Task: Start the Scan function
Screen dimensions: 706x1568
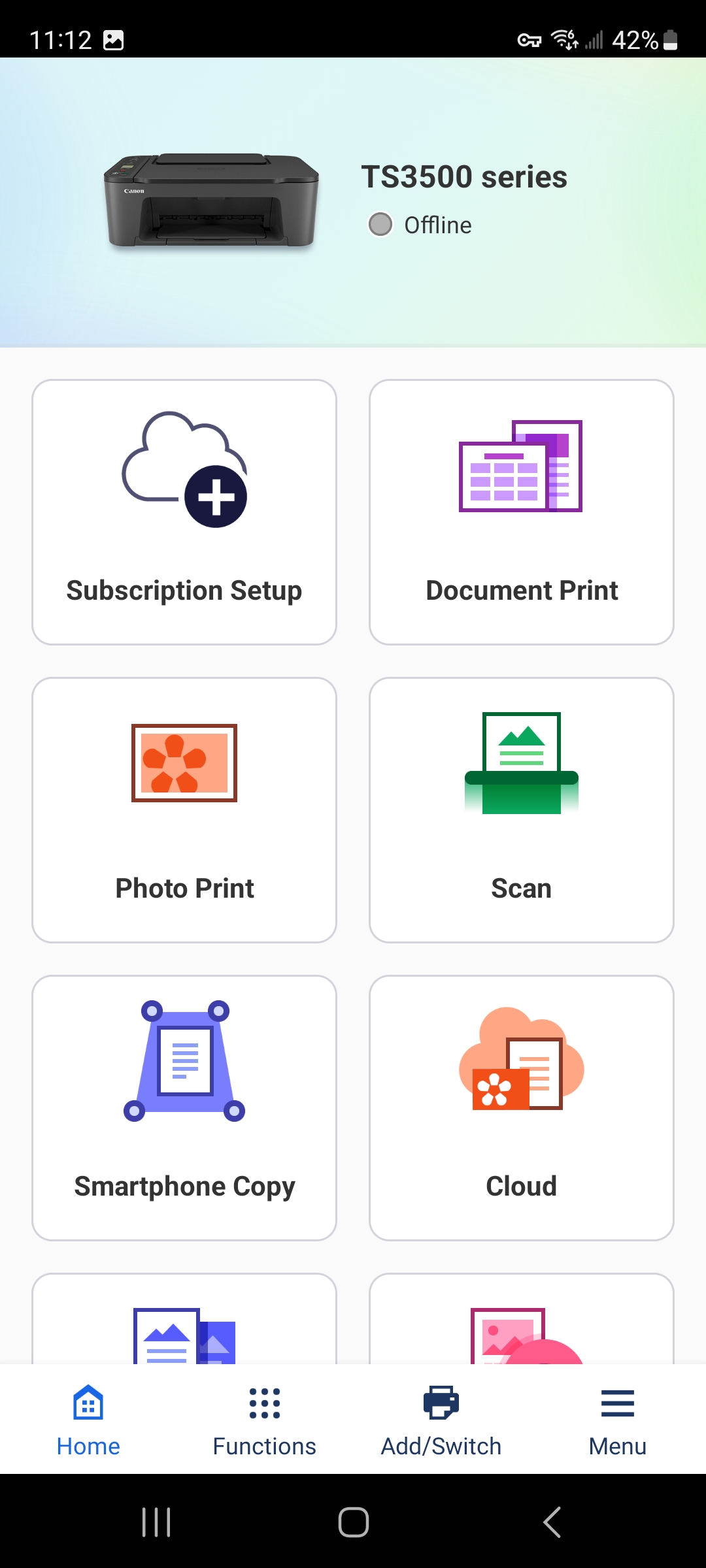Action: (521, 810)
